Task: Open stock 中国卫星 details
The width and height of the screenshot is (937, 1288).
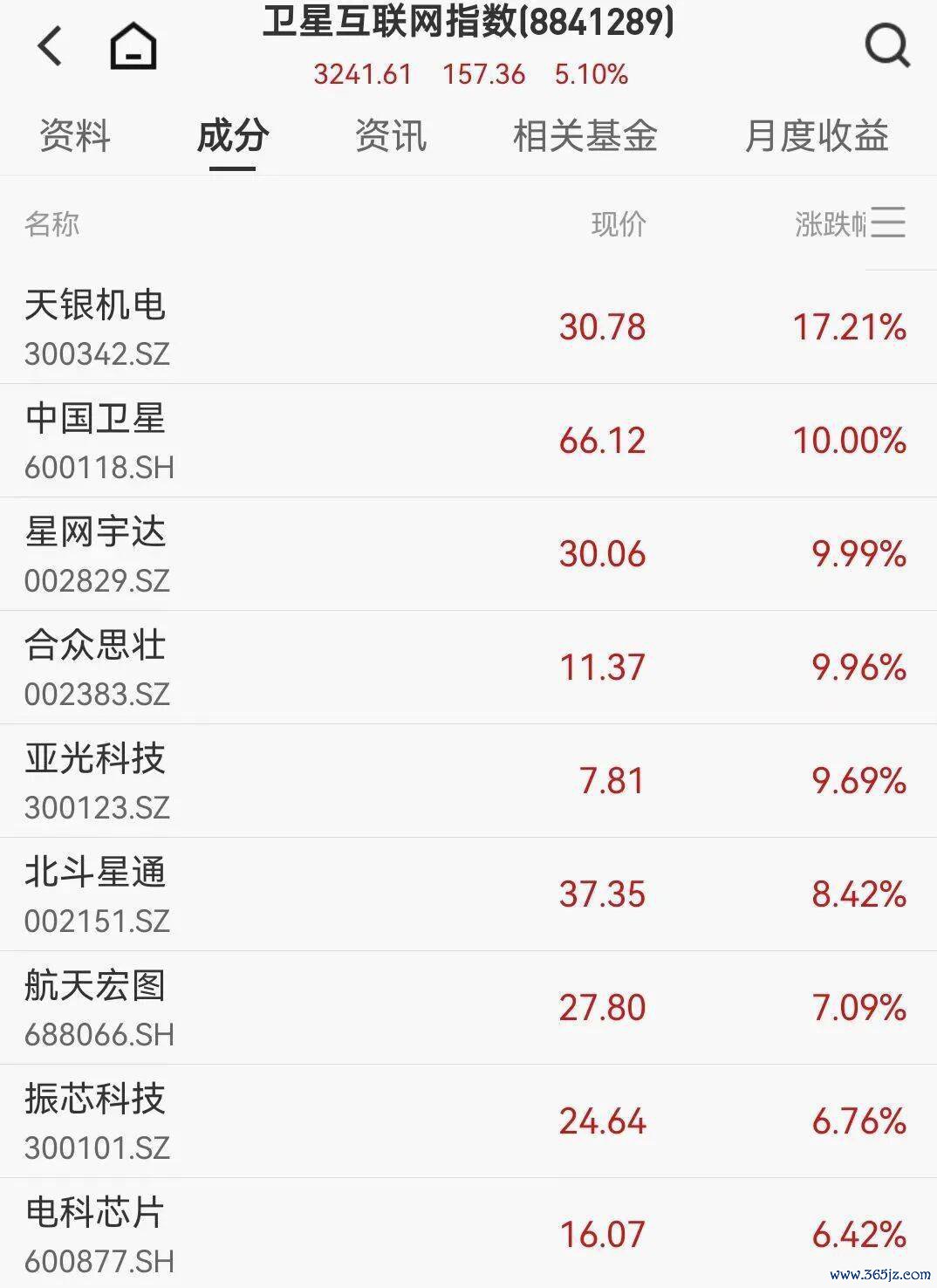Action: tap(96, 440)
